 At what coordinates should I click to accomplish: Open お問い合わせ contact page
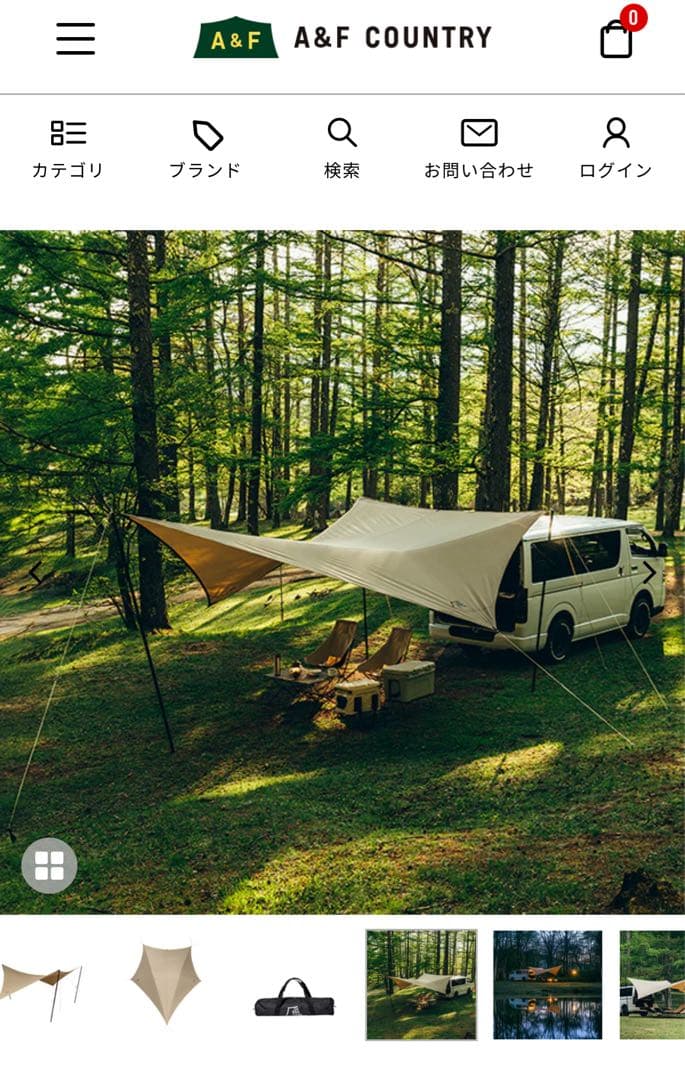click(479, 149)
